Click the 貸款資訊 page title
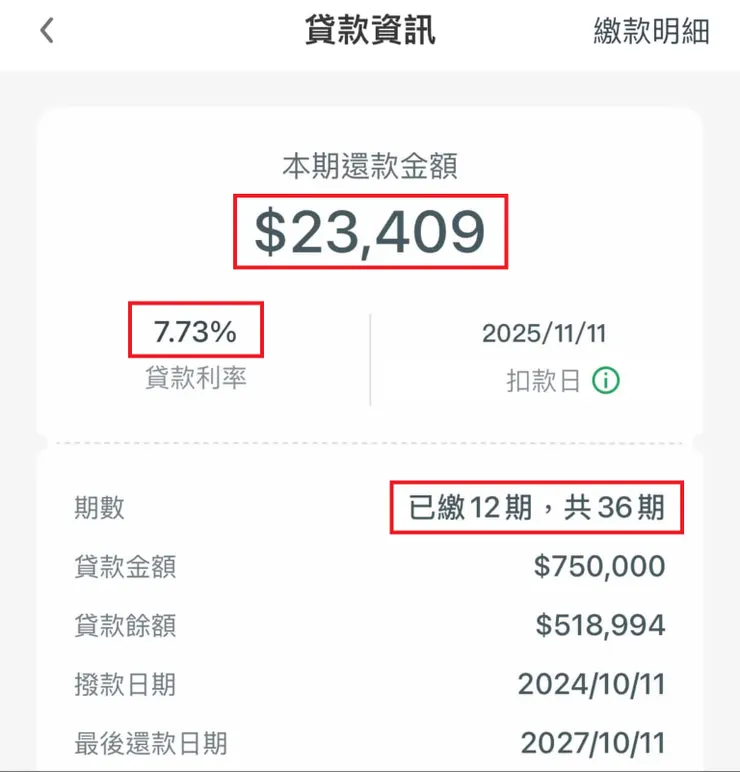 point(370,30)
